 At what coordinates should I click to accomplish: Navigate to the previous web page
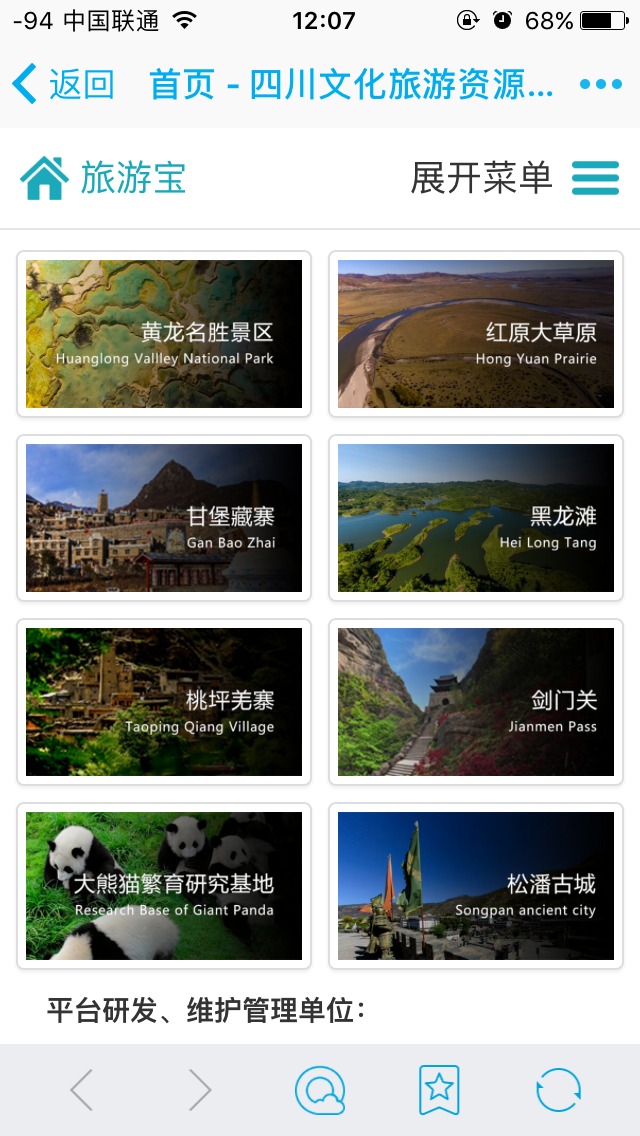[82, 1090]
